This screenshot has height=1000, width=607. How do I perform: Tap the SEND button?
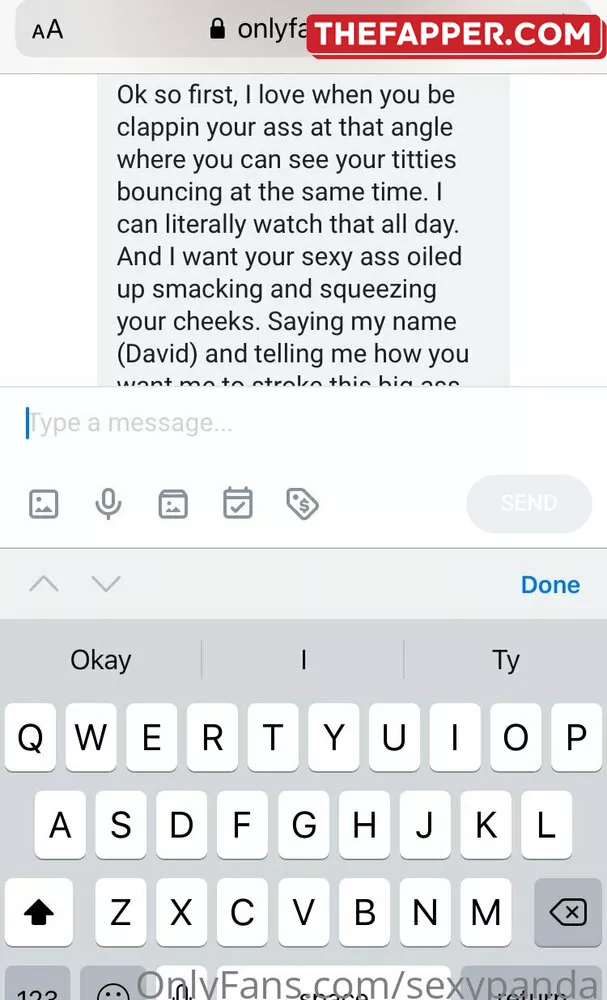pos(529,503)
